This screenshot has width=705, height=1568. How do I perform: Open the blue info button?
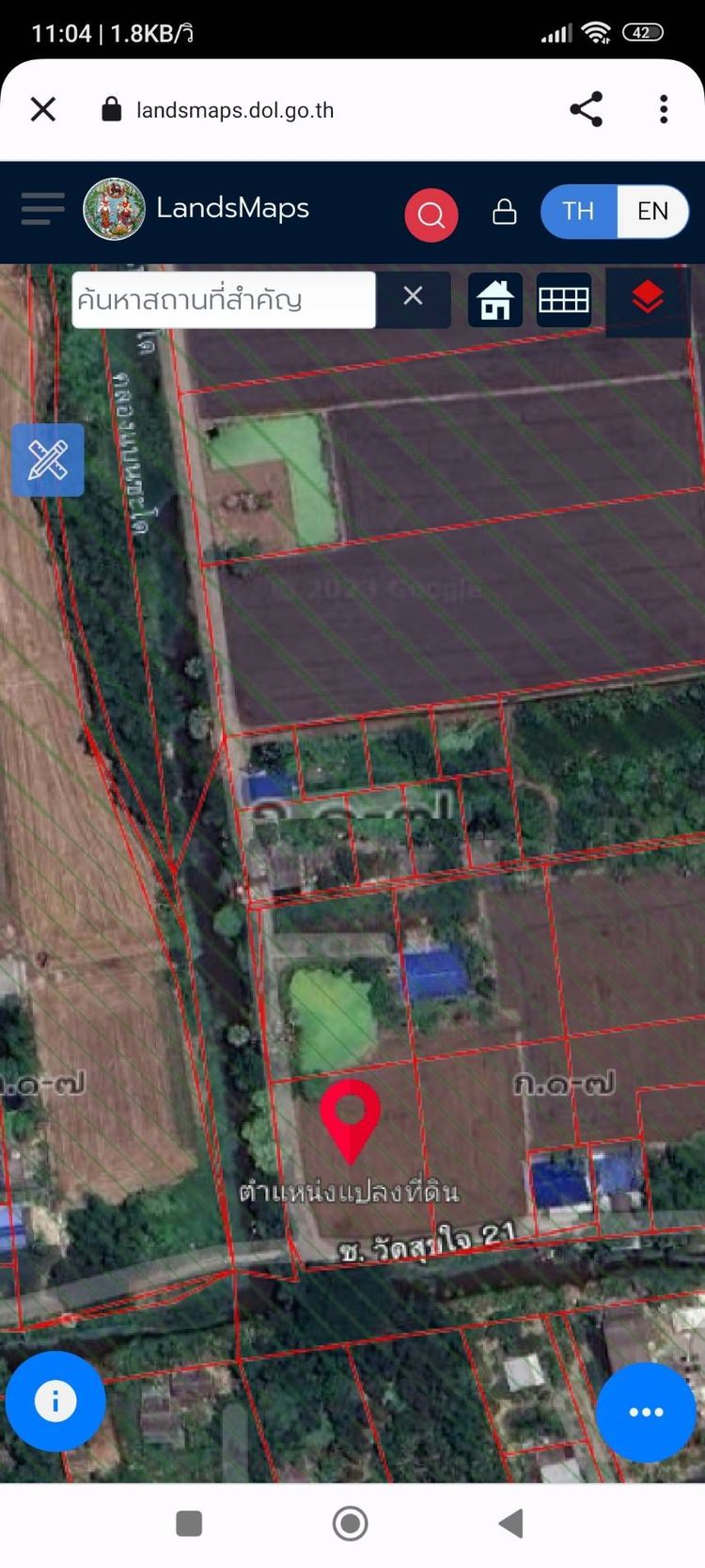[55, 1401]
